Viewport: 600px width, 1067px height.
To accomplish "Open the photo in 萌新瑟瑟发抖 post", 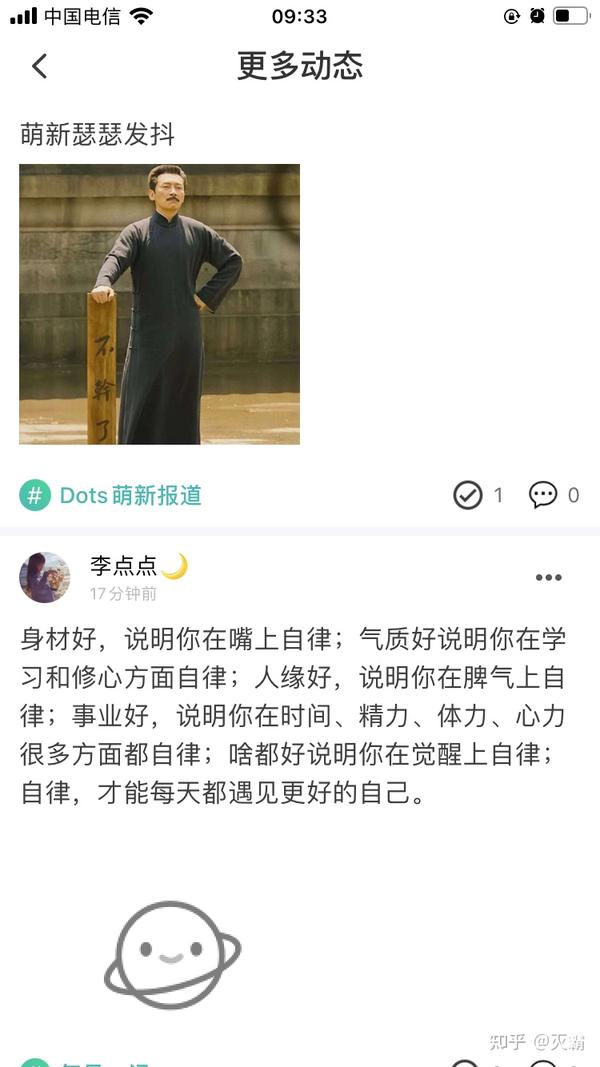I will [159, 304].
